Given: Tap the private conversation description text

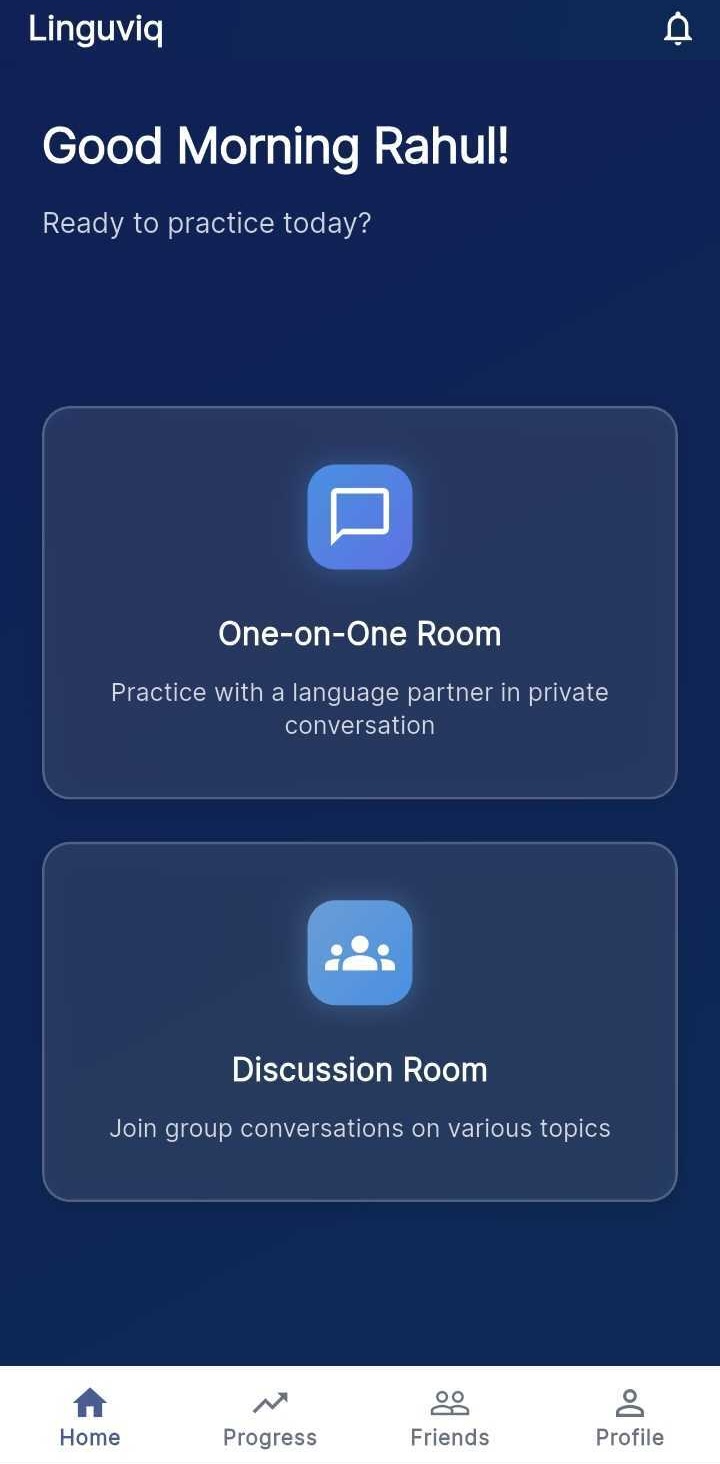Looking at the screenshot, I should 360,708.
